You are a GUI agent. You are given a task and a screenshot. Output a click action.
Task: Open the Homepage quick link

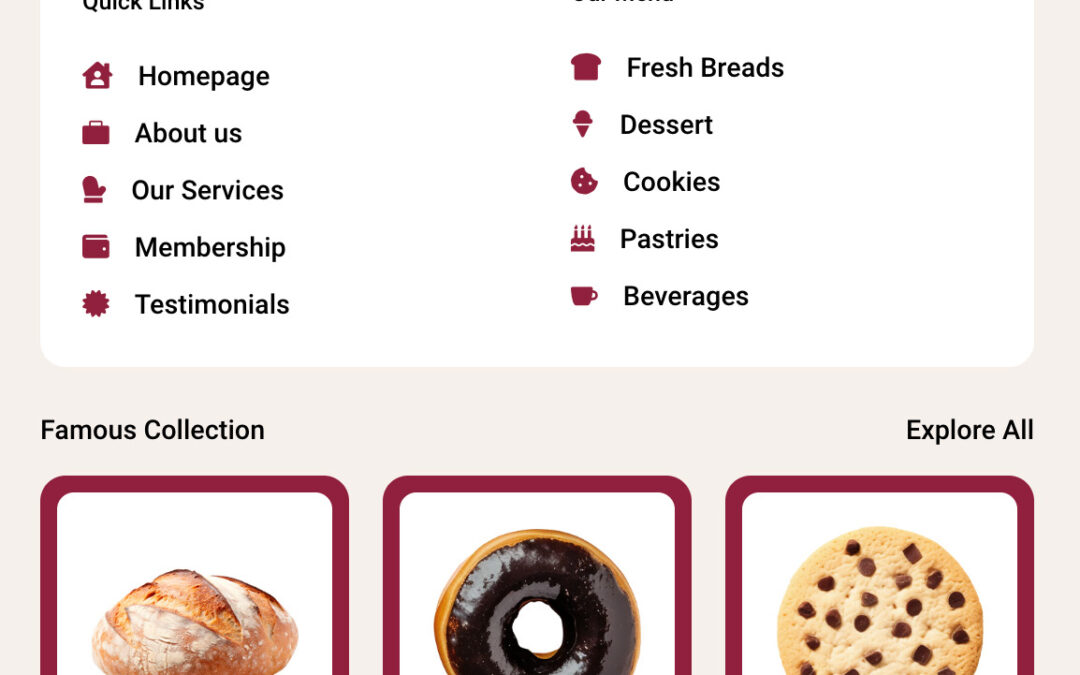[x=203, y=76]
